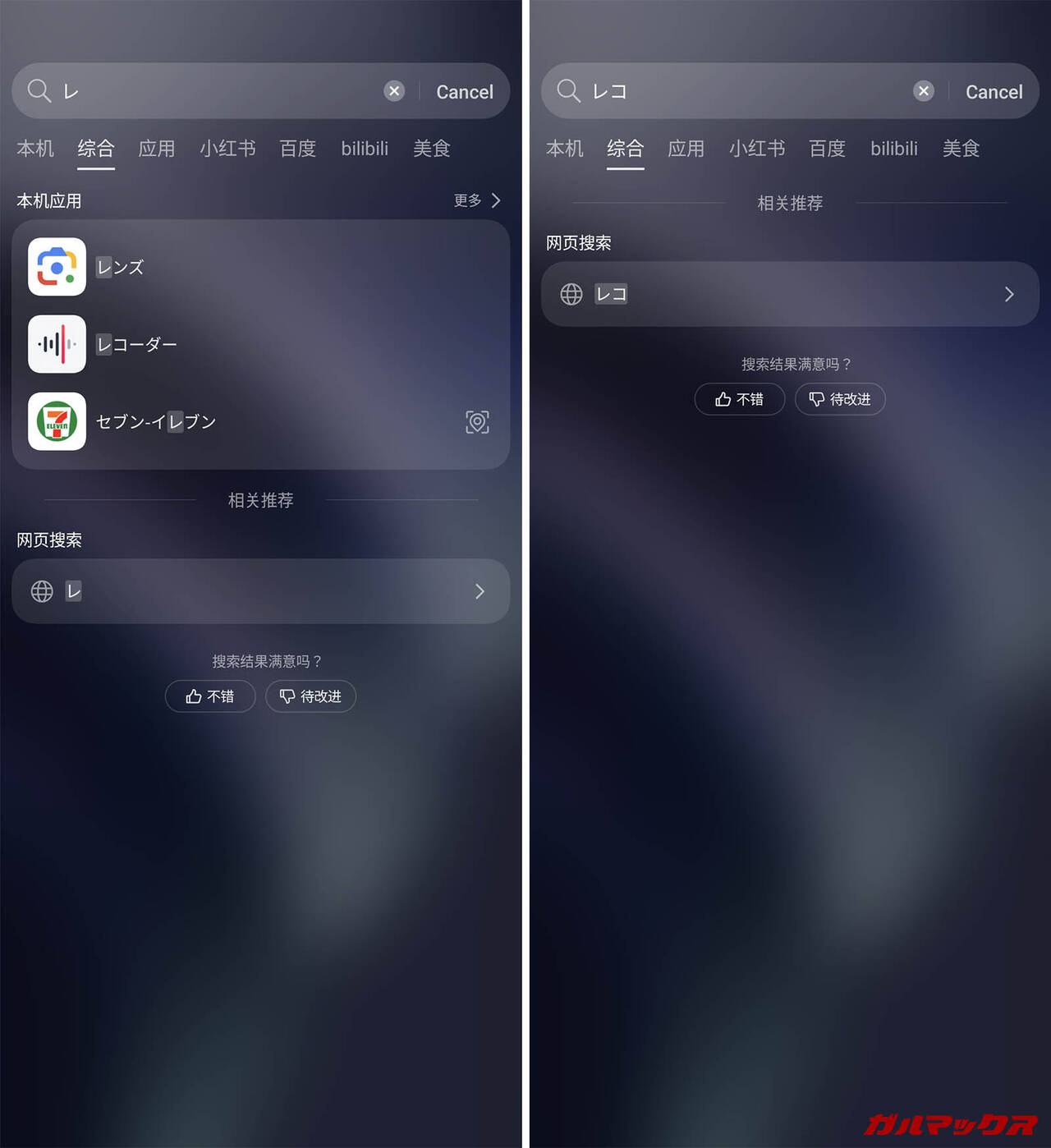Switch to the 百度 tab in the レコ search
This screenshot has height=1148, width=1051.
tap(827, 149)
